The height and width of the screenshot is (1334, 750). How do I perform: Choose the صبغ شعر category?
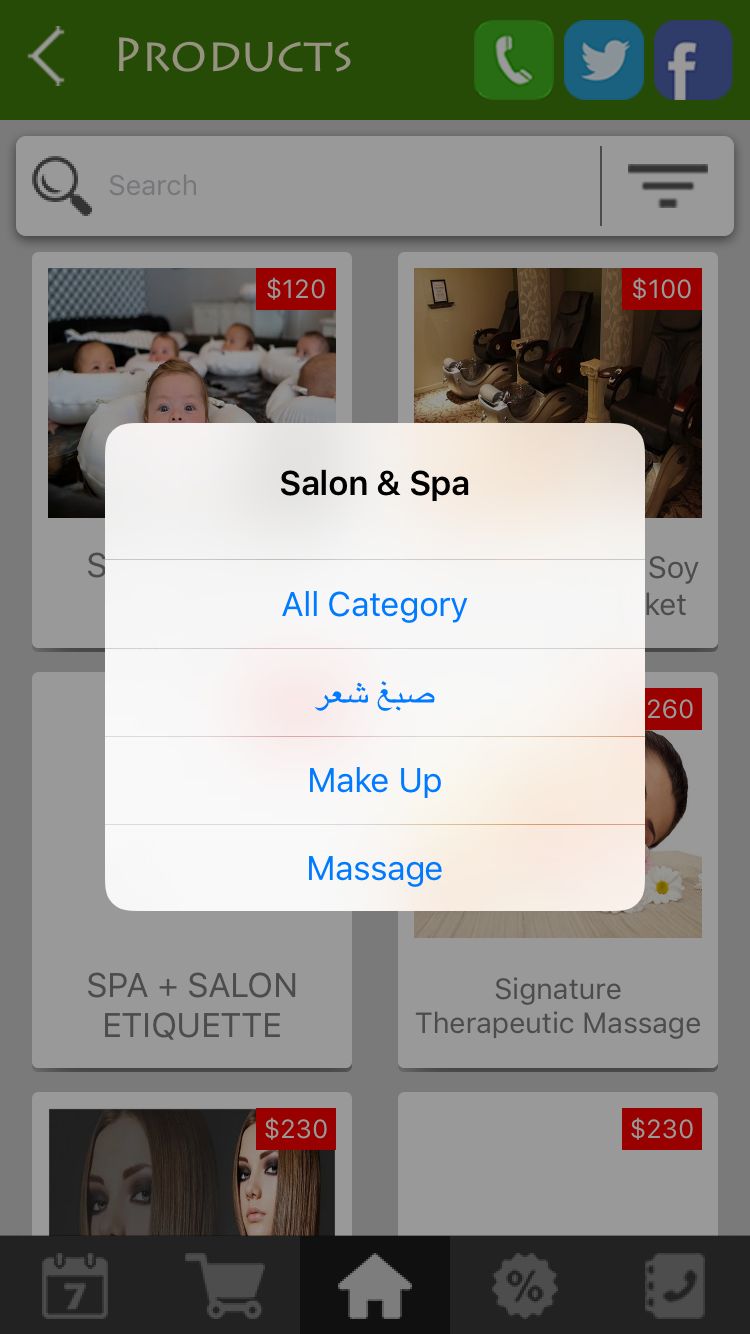[374, 693]
